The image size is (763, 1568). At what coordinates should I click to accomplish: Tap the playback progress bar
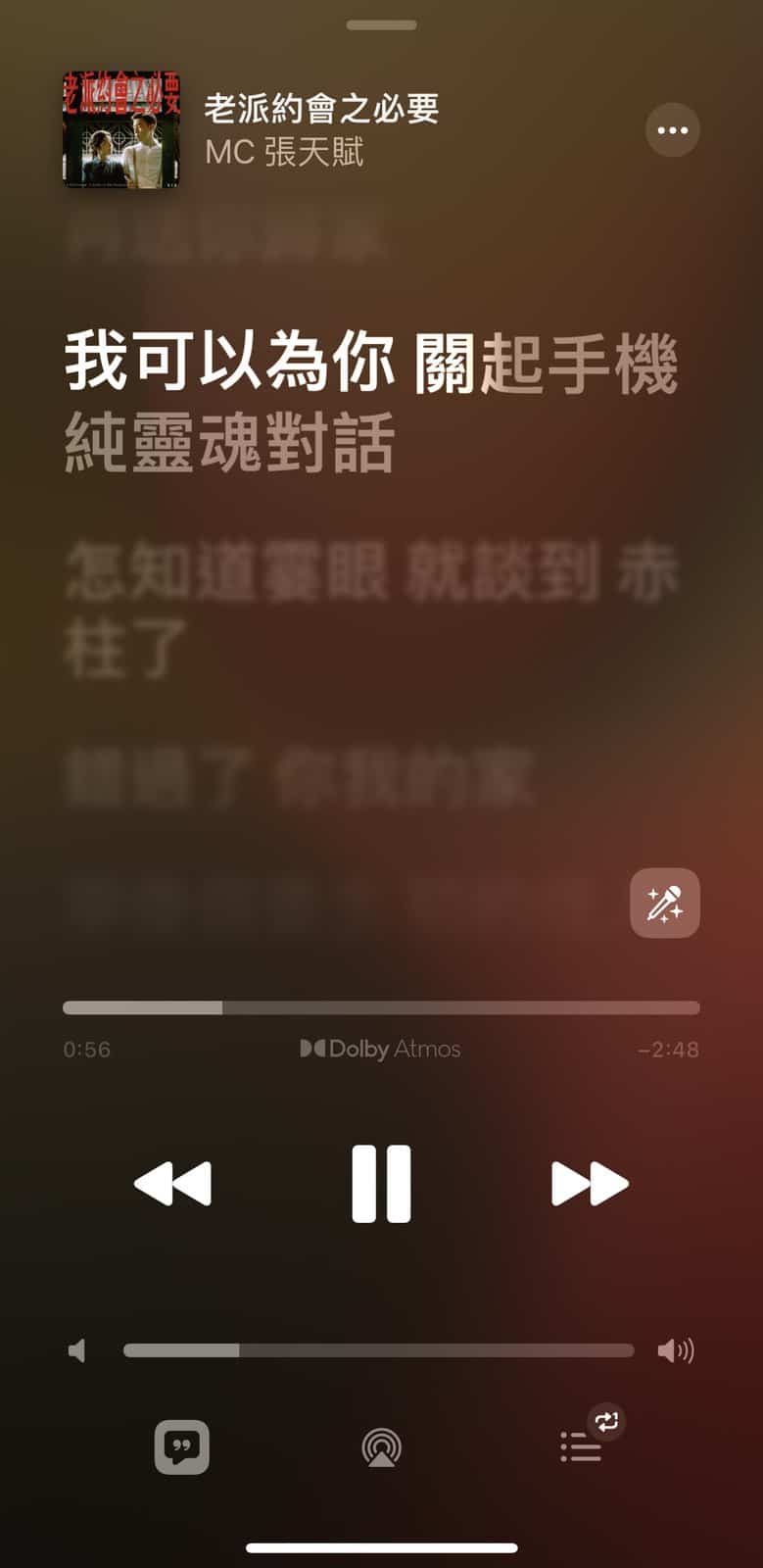381,1007
